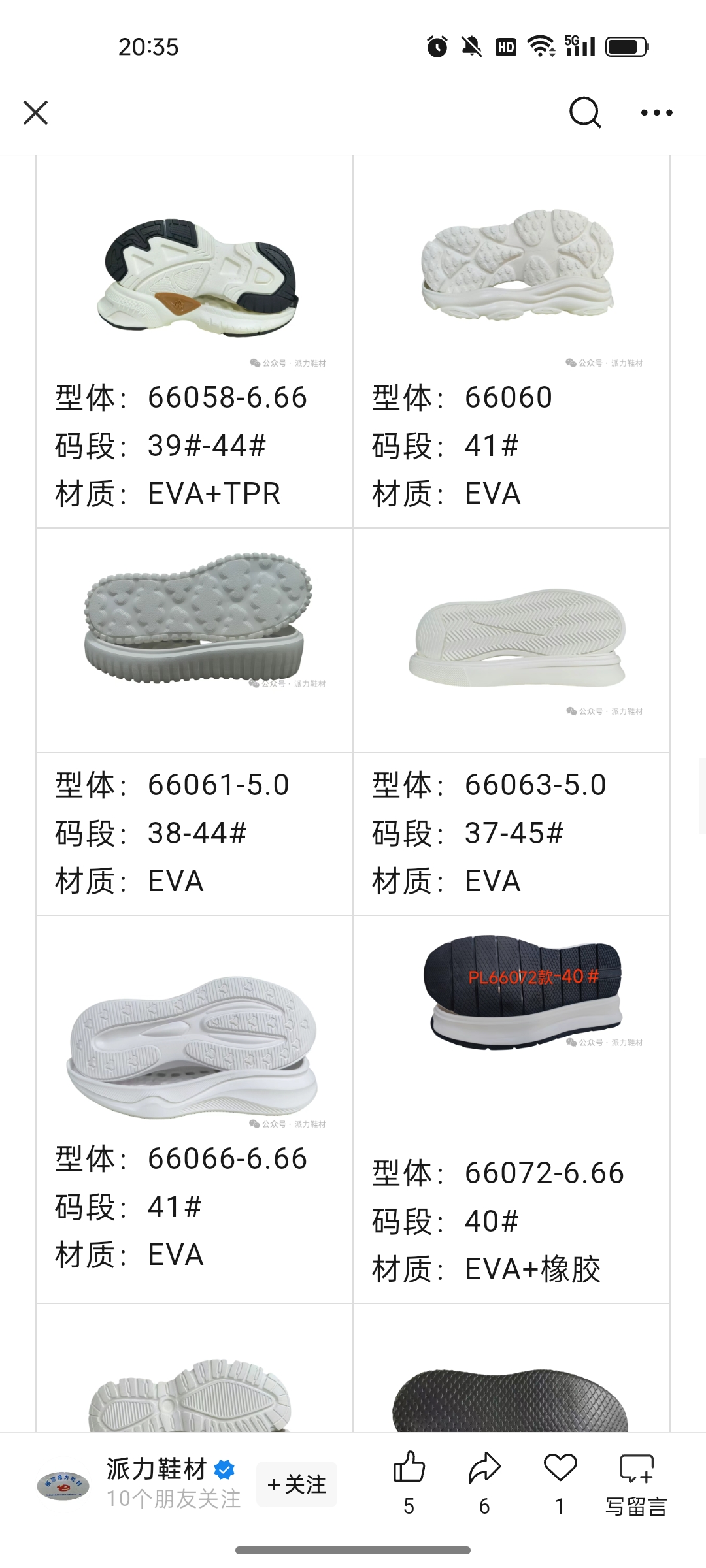Follow the 派力鞋材 account
Screen dimensions: 706x1568
pos(297,1484)
